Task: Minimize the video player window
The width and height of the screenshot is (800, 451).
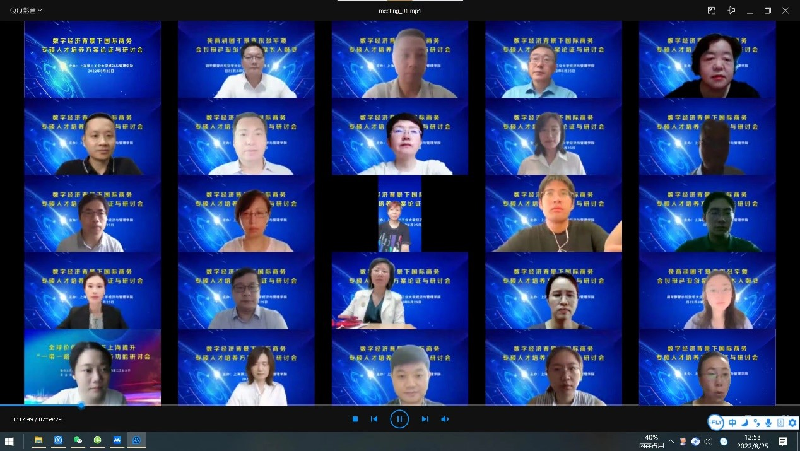Action: [x=750, y=11]
